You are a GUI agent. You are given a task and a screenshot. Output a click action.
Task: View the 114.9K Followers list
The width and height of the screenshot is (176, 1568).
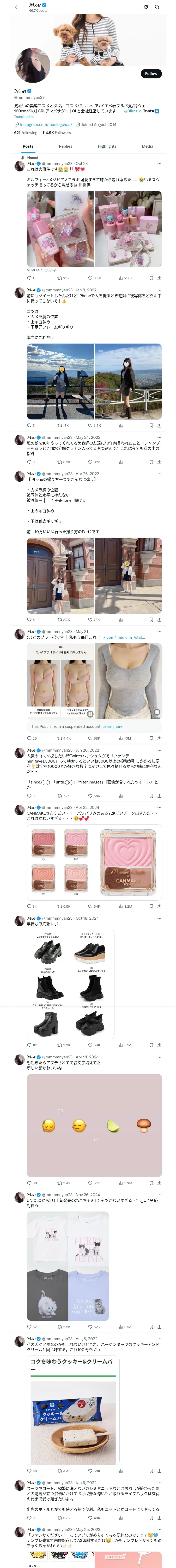pos(56,133)
